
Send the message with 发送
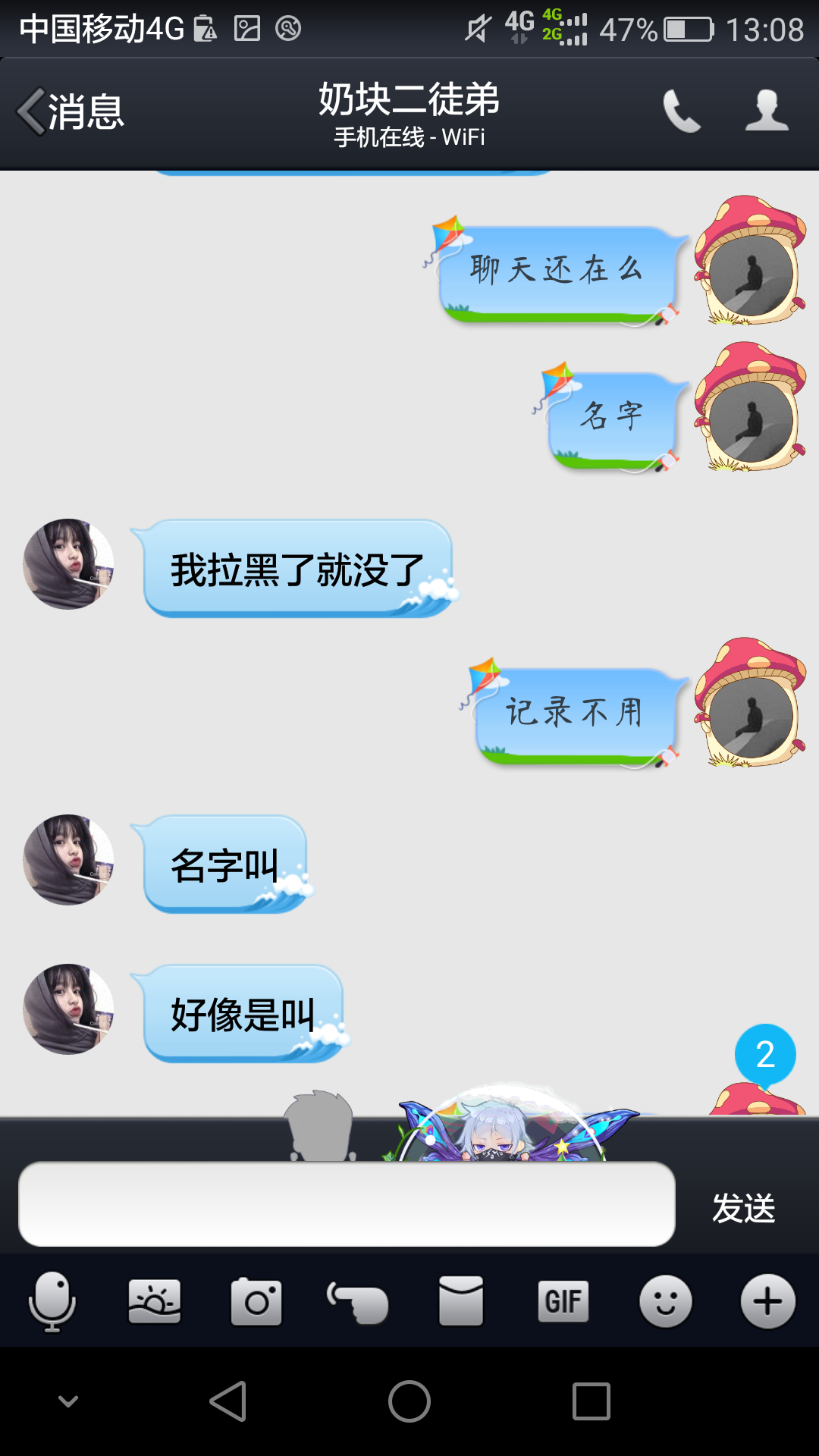pyautogui.click(x=744, y=1208)
